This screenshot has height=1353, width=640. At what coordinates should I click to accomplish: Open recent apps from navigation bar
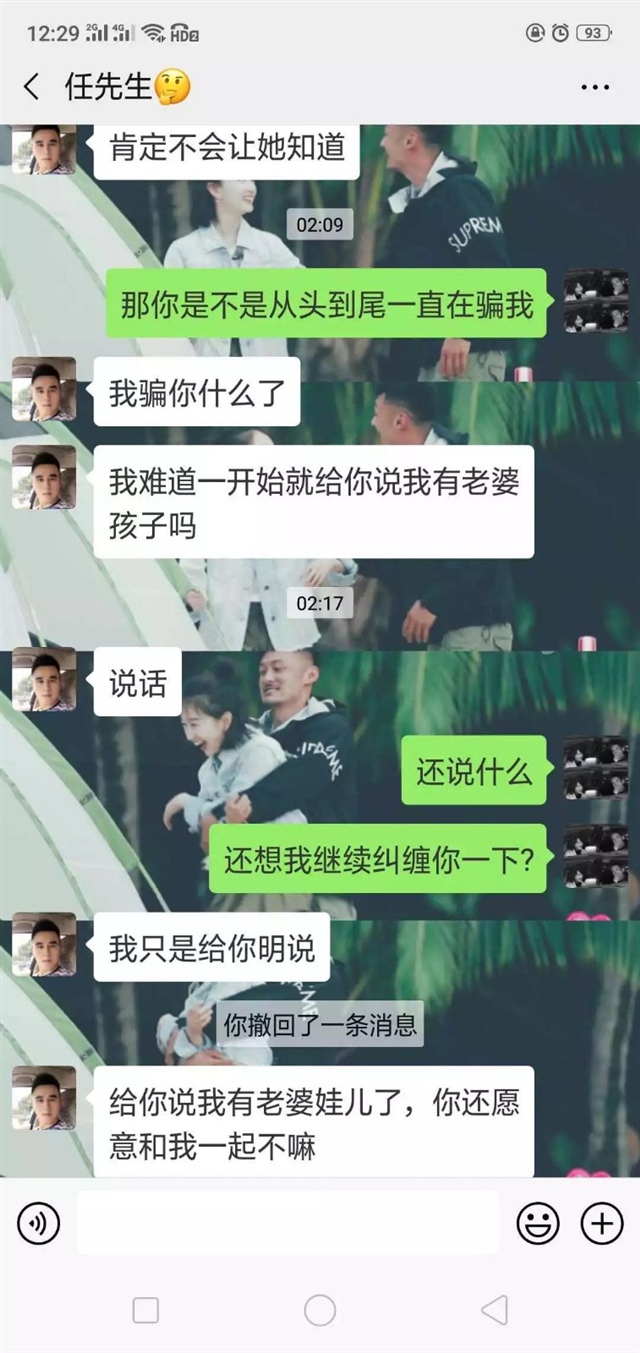(x=146, y=1310)
